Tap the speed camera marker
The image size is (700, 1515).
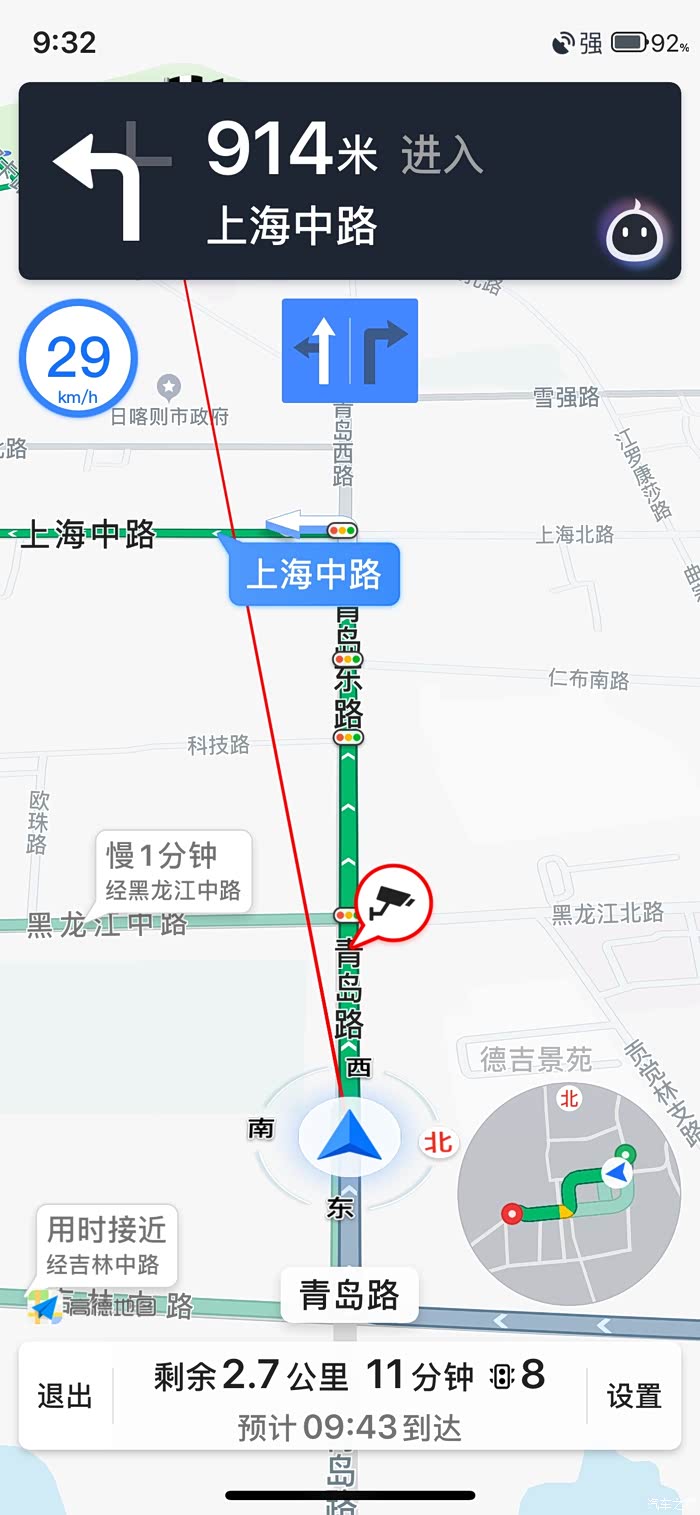point(393,902)
